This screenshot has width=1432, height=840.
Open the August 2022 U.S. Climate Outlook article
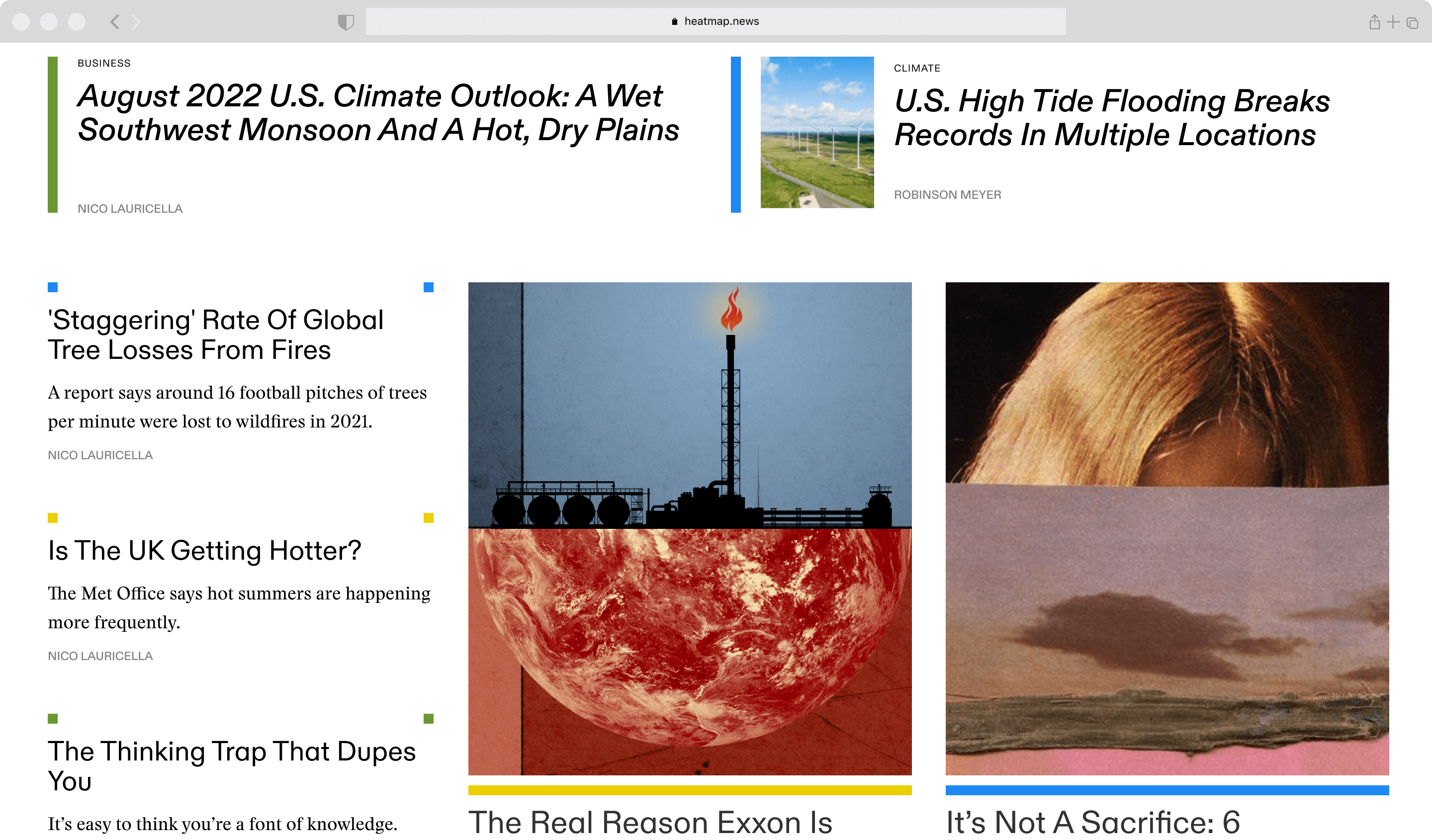[378, 112]
